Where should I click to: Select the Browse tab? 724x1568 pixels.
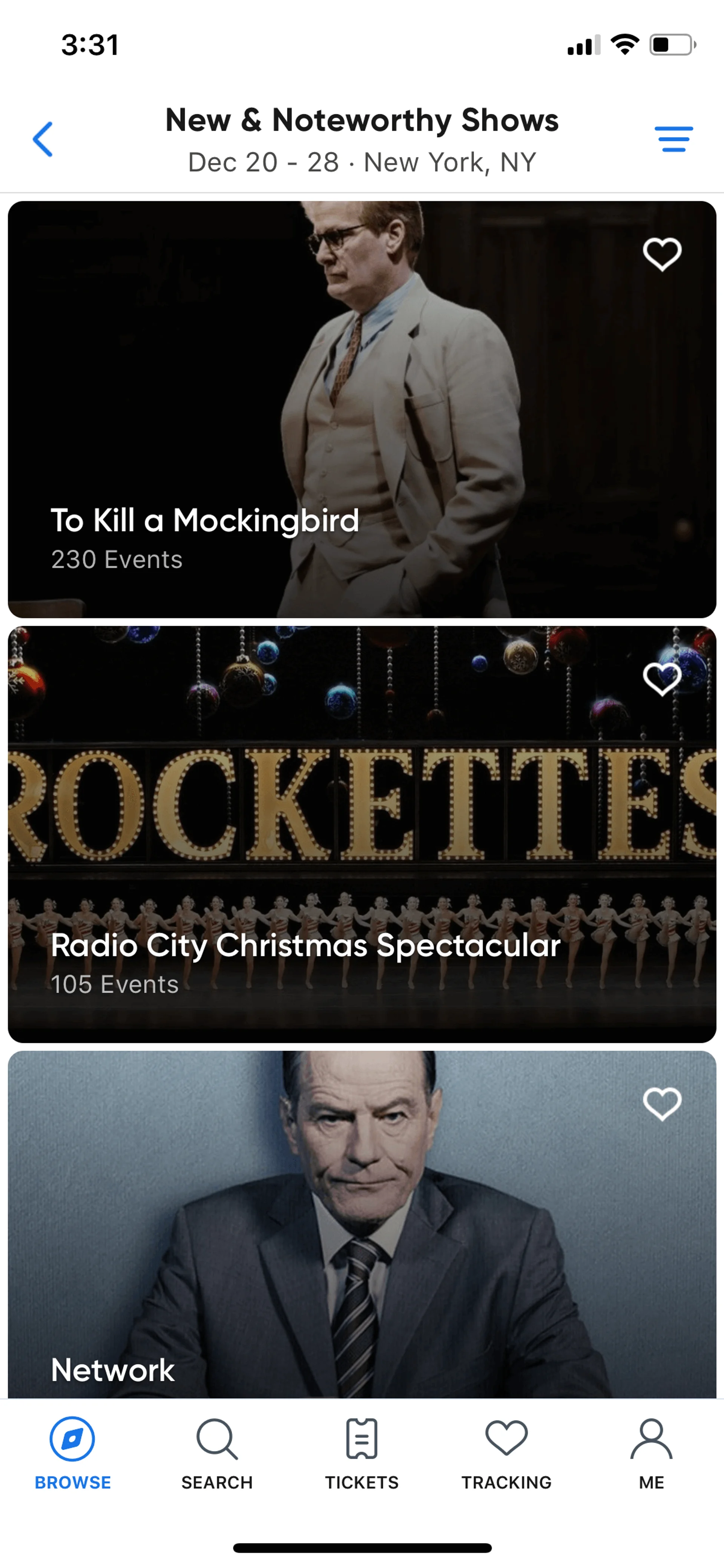(72, 1452)
